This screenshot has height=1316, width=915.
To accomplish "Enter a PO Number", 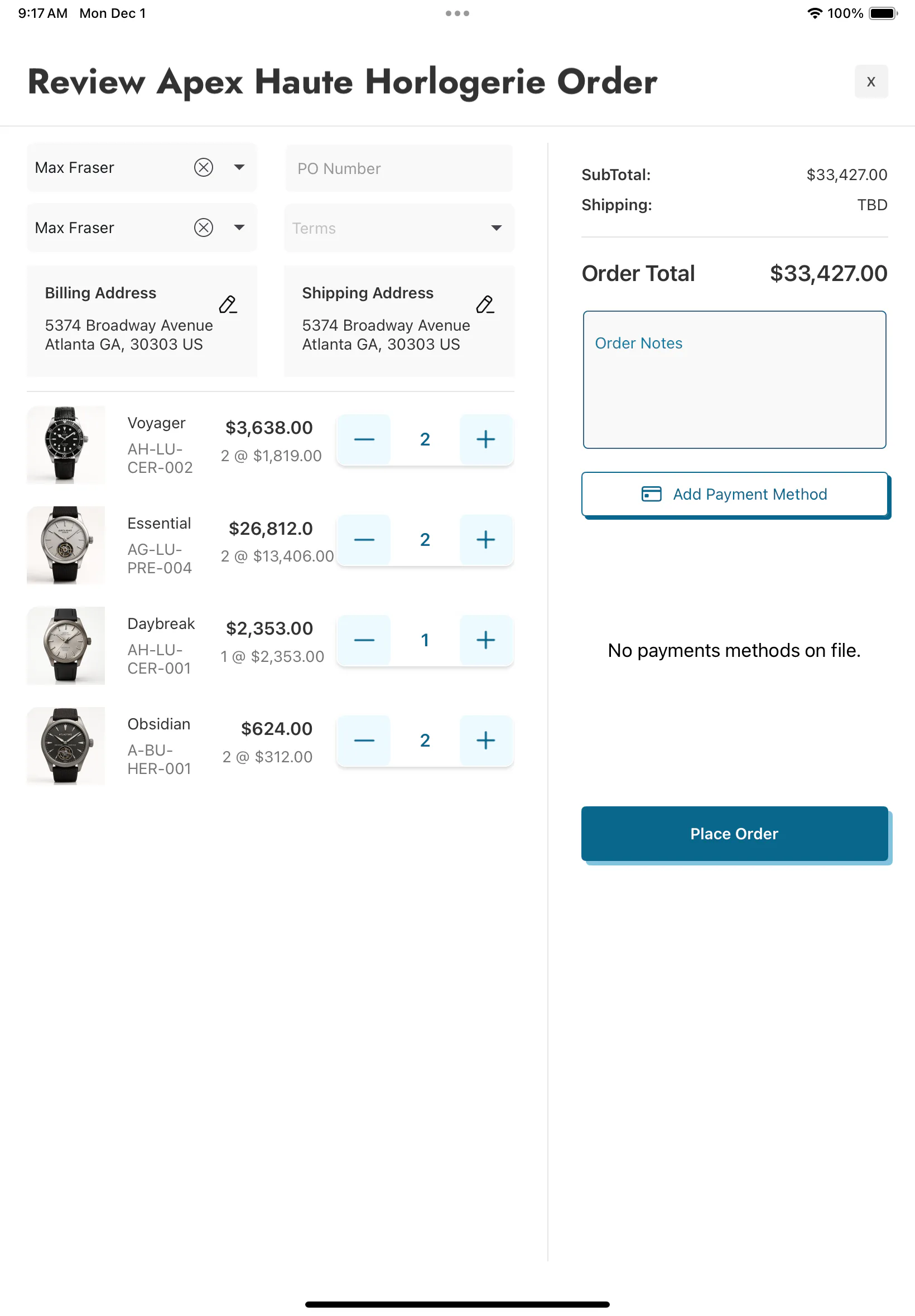I will click(399, 168).
